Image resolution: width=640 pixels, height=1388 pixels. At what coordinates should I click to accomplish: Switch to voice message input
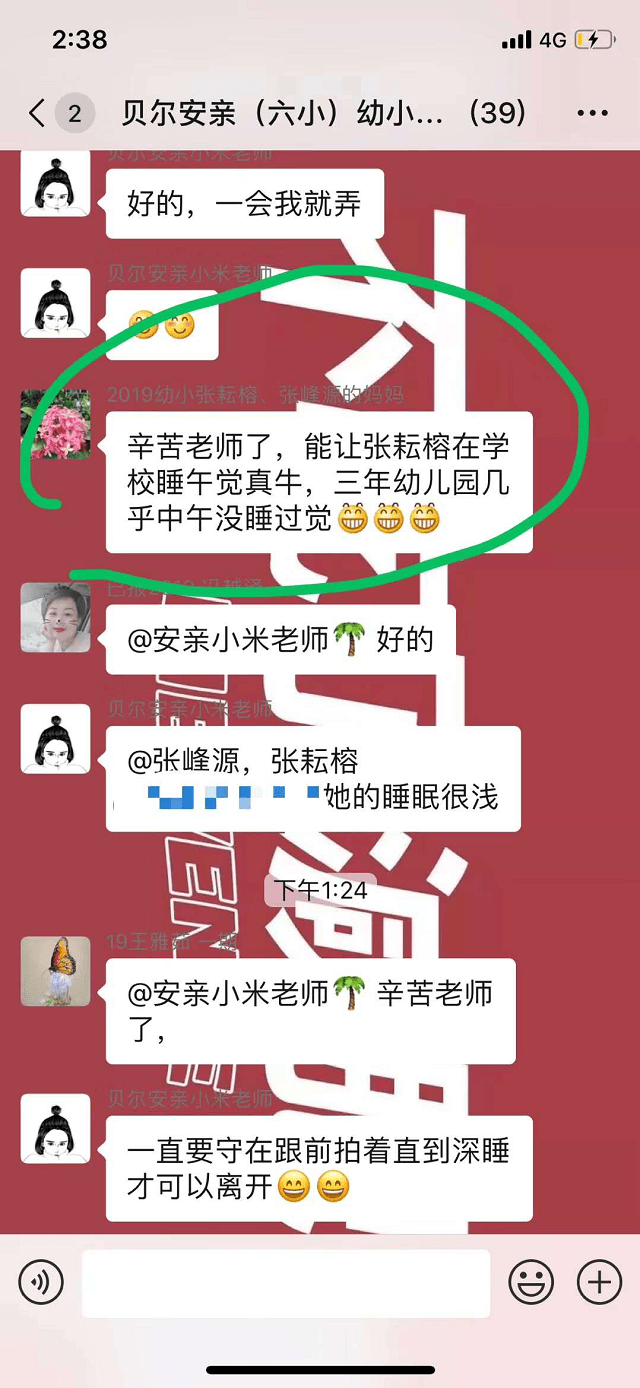(x=41, y=1282)
